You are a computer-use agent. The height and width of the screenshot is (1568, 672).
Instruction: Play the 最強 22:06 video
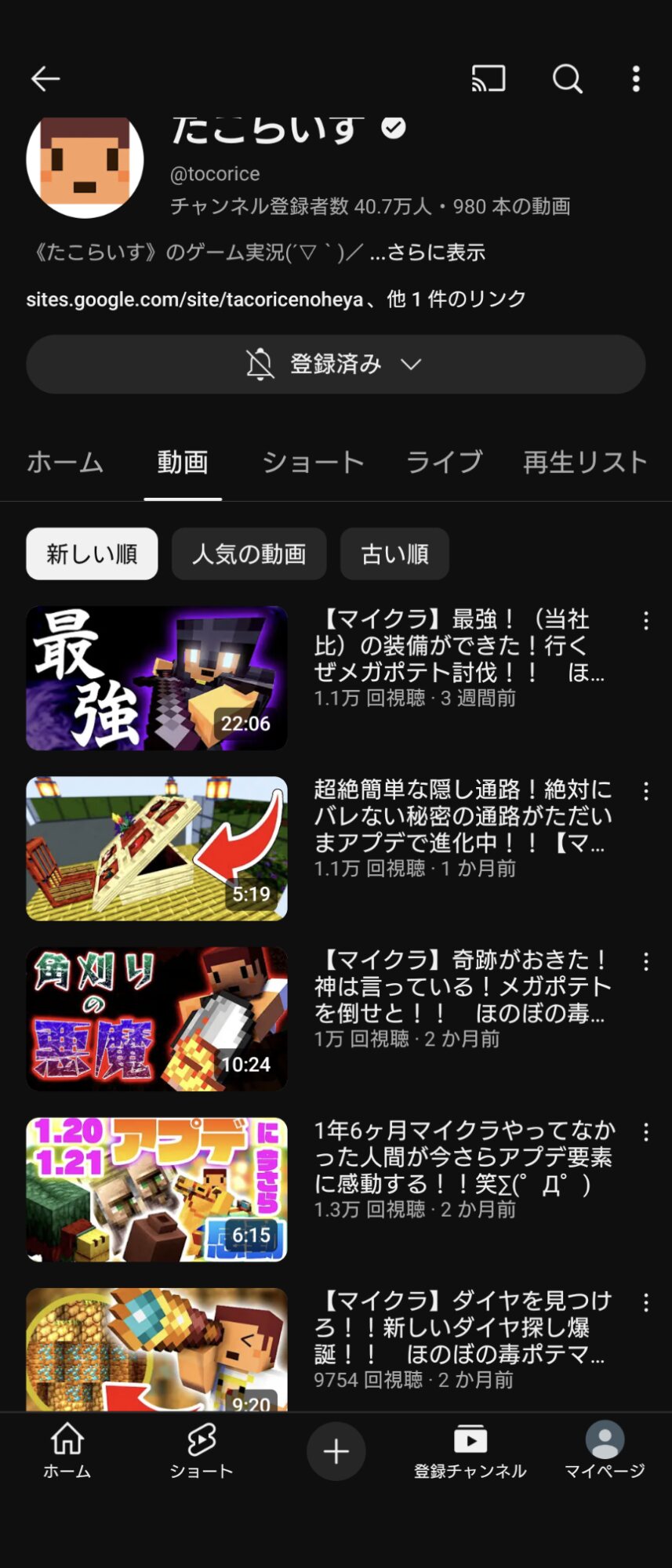point(157,678)
